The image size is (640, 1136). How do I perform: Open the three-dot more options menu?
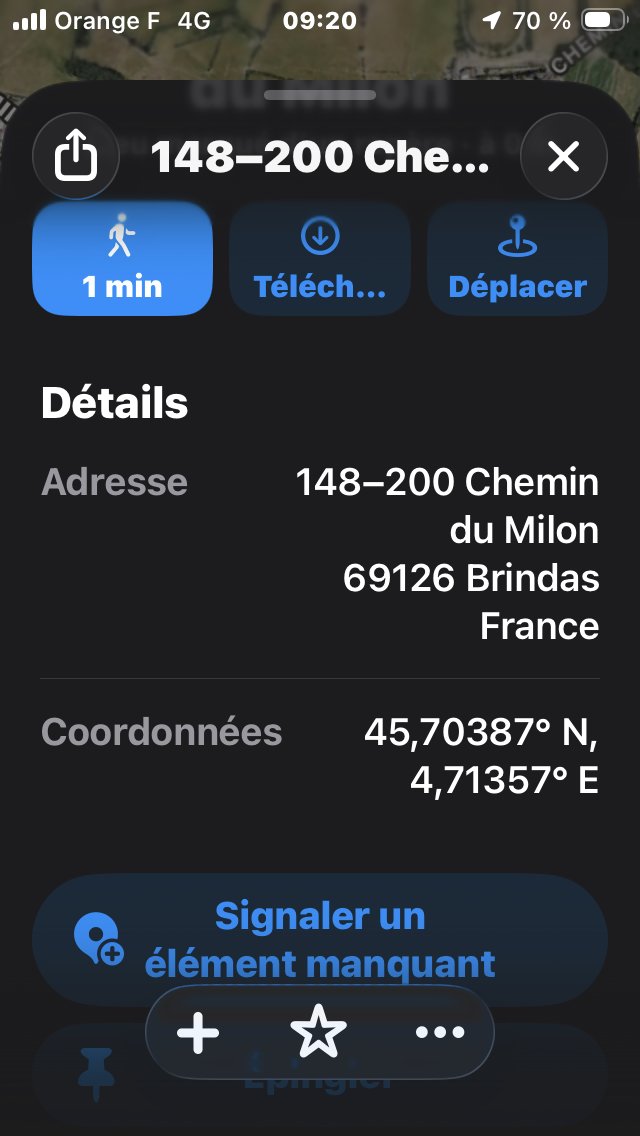click(x=440, y=1032)
